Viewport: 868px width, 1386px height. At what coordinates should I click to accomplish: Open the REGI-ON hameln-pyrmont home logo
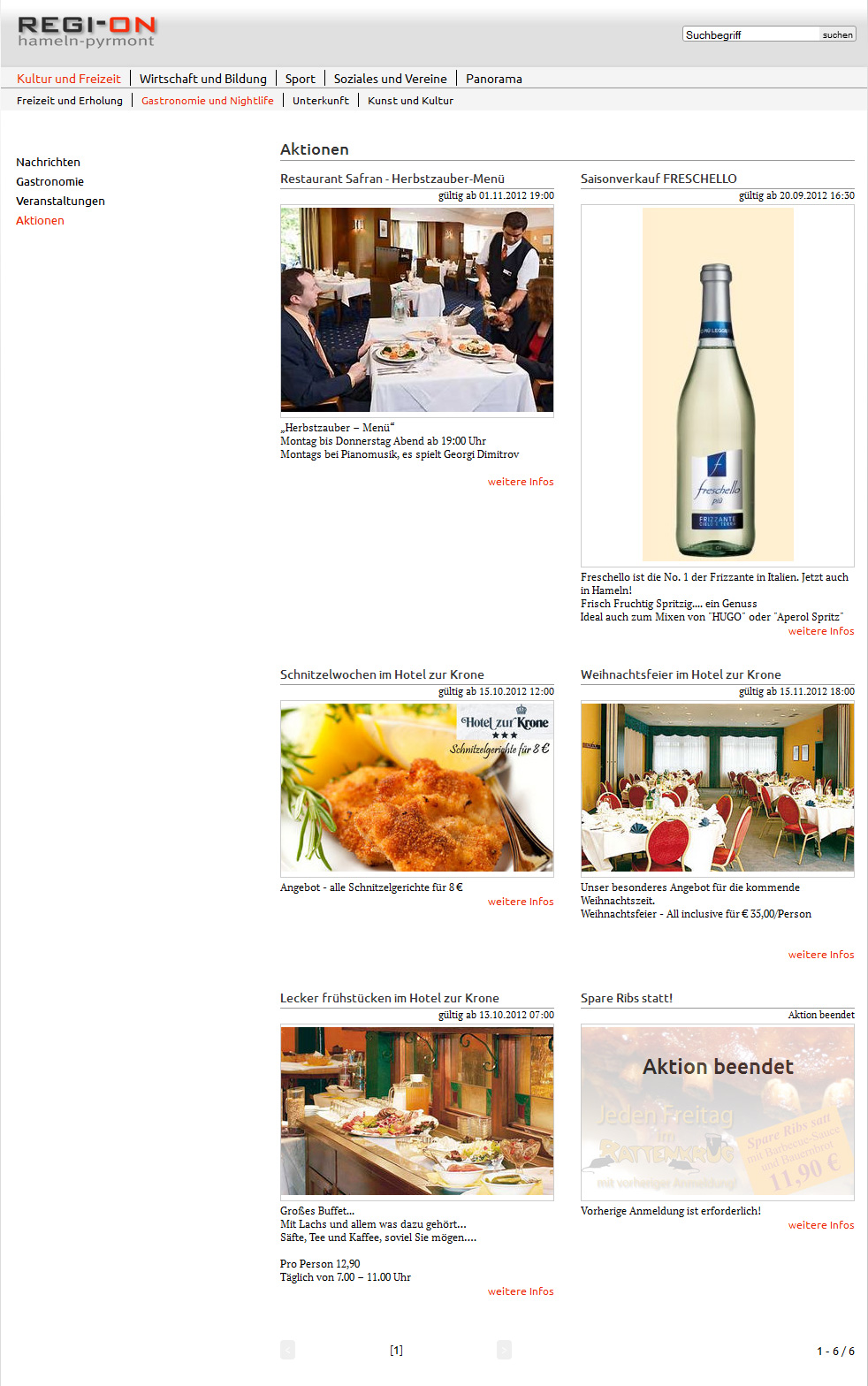coord(87,32)
